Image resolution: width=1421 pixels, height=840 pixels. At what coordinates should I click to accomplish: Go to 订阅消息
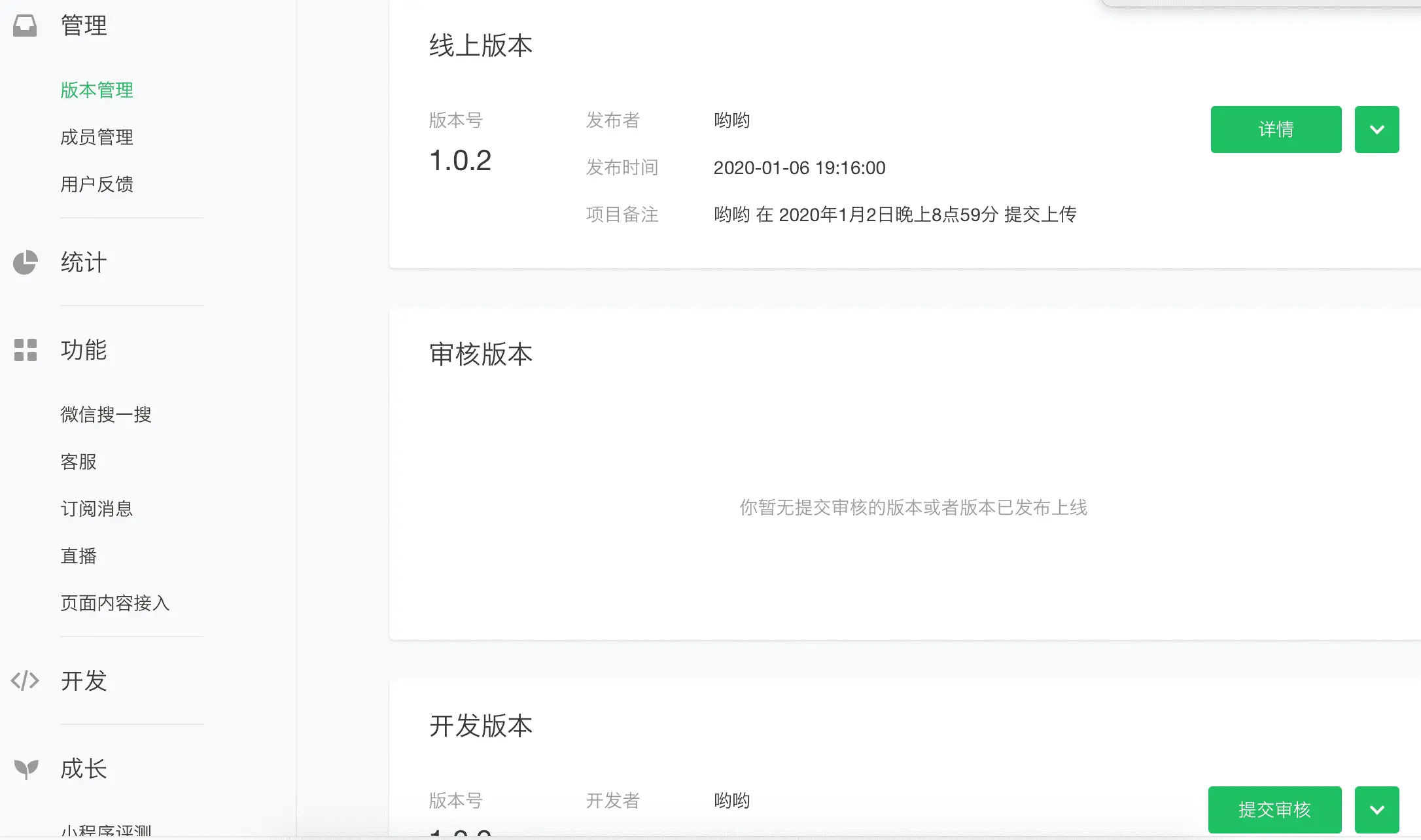point(97,508)
